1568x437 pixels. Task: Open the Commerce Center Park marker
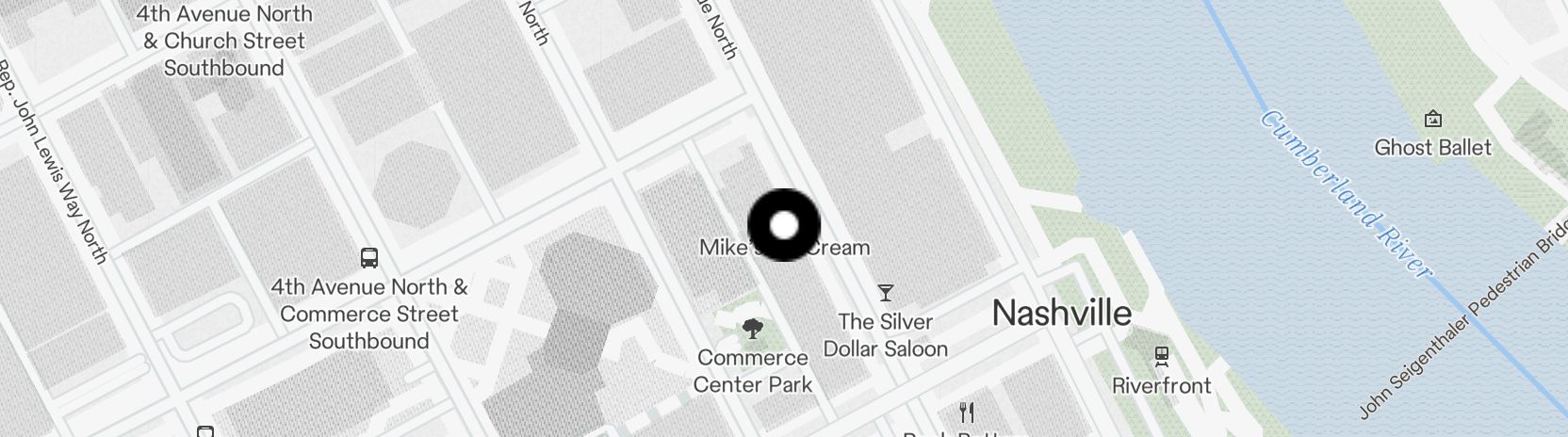point(752,329)
